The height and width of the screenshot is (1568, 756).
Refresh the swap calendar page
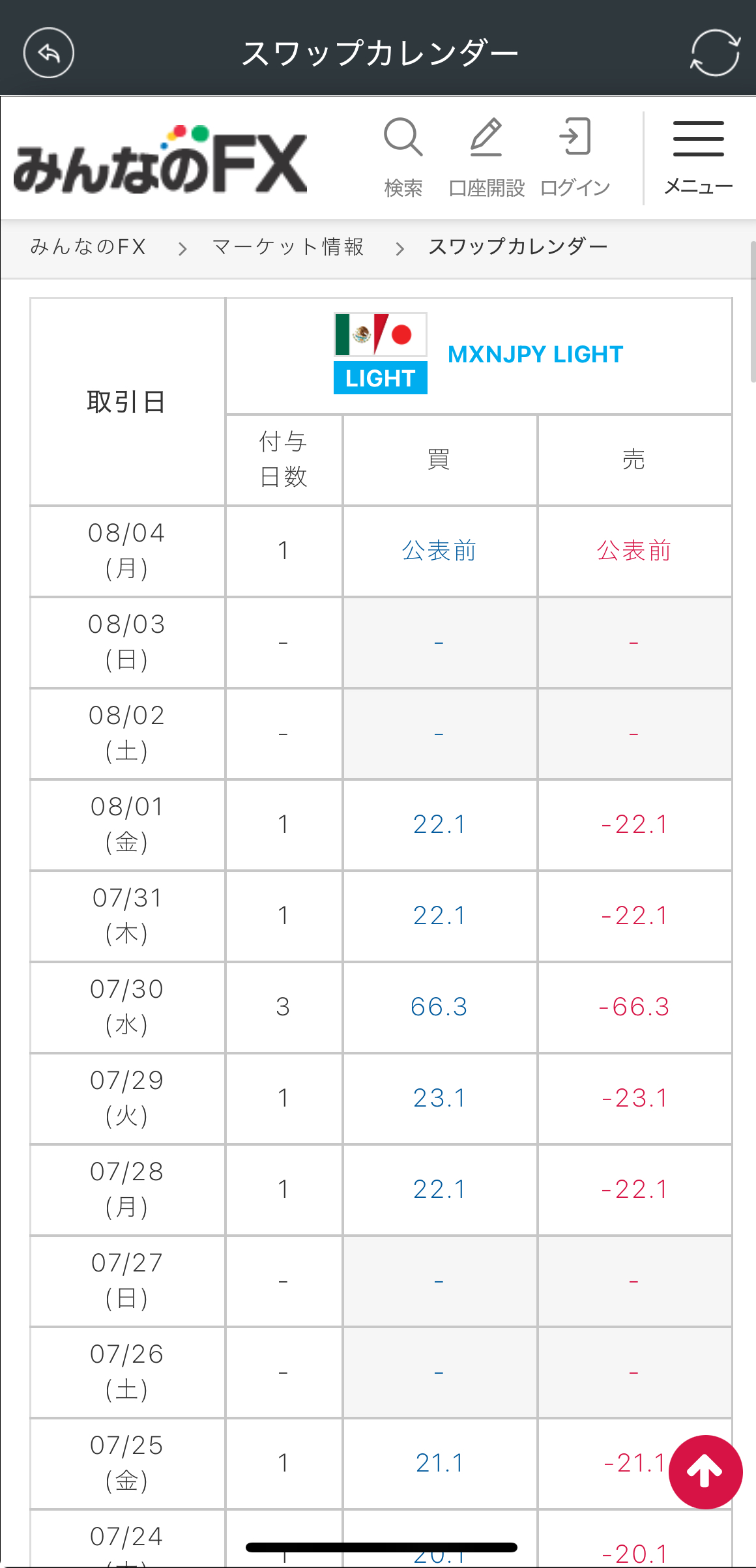click(715, 53)
